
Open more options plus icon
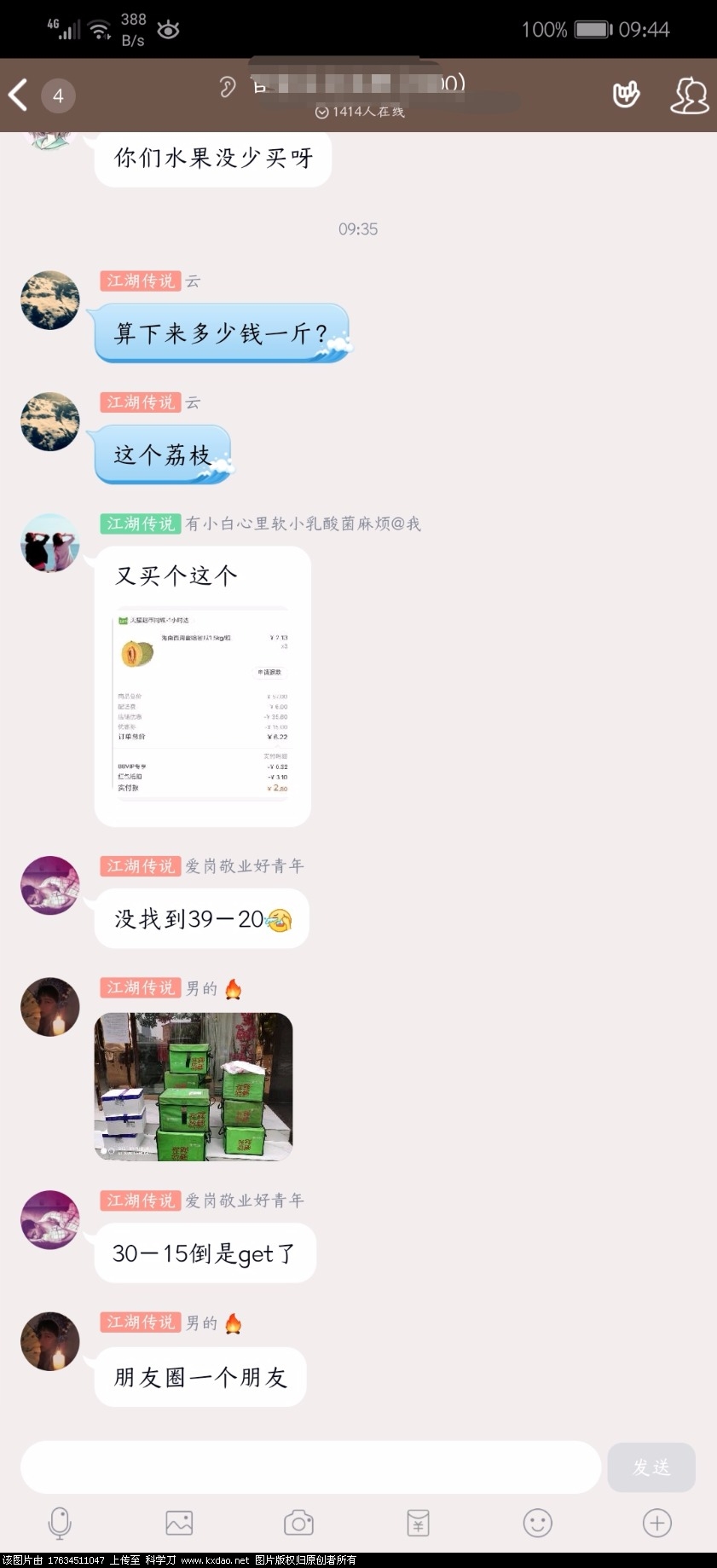coord(656,1523)
